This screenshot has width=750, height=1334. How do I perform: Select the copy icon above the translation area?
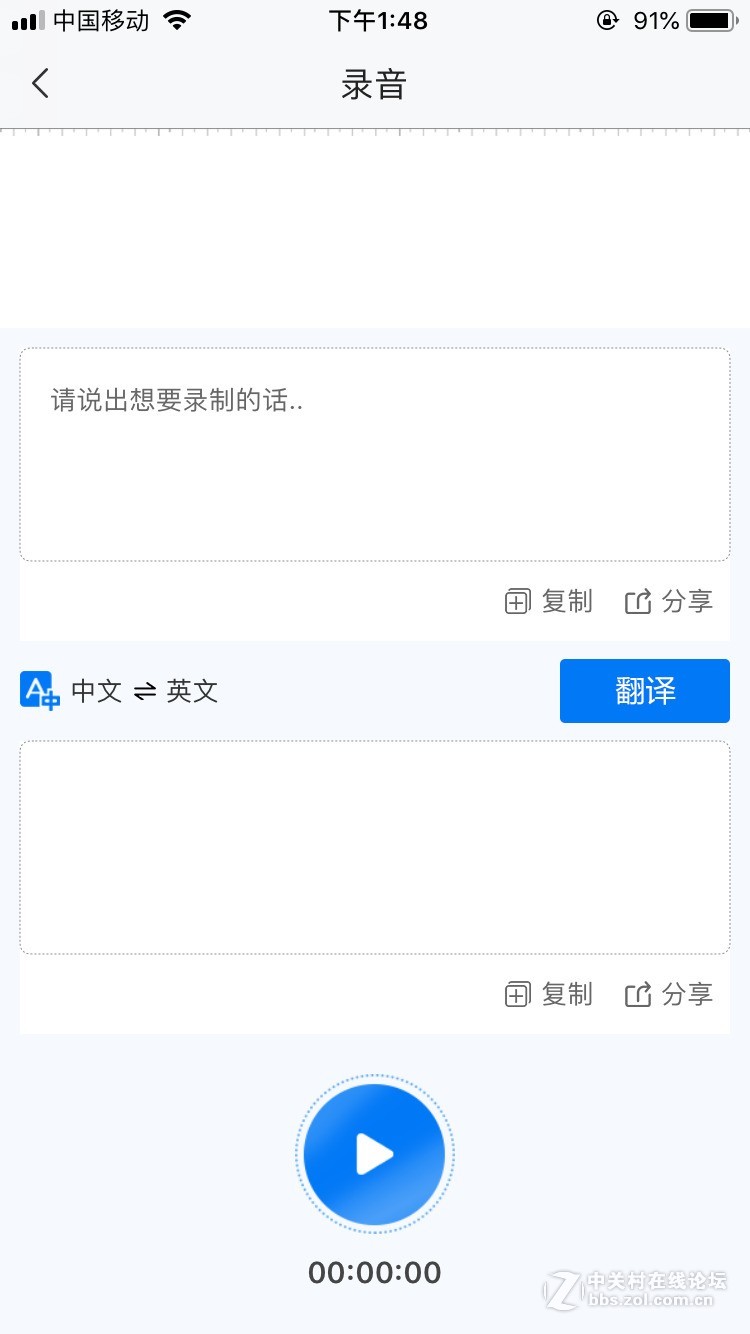[x=517, y=601]
